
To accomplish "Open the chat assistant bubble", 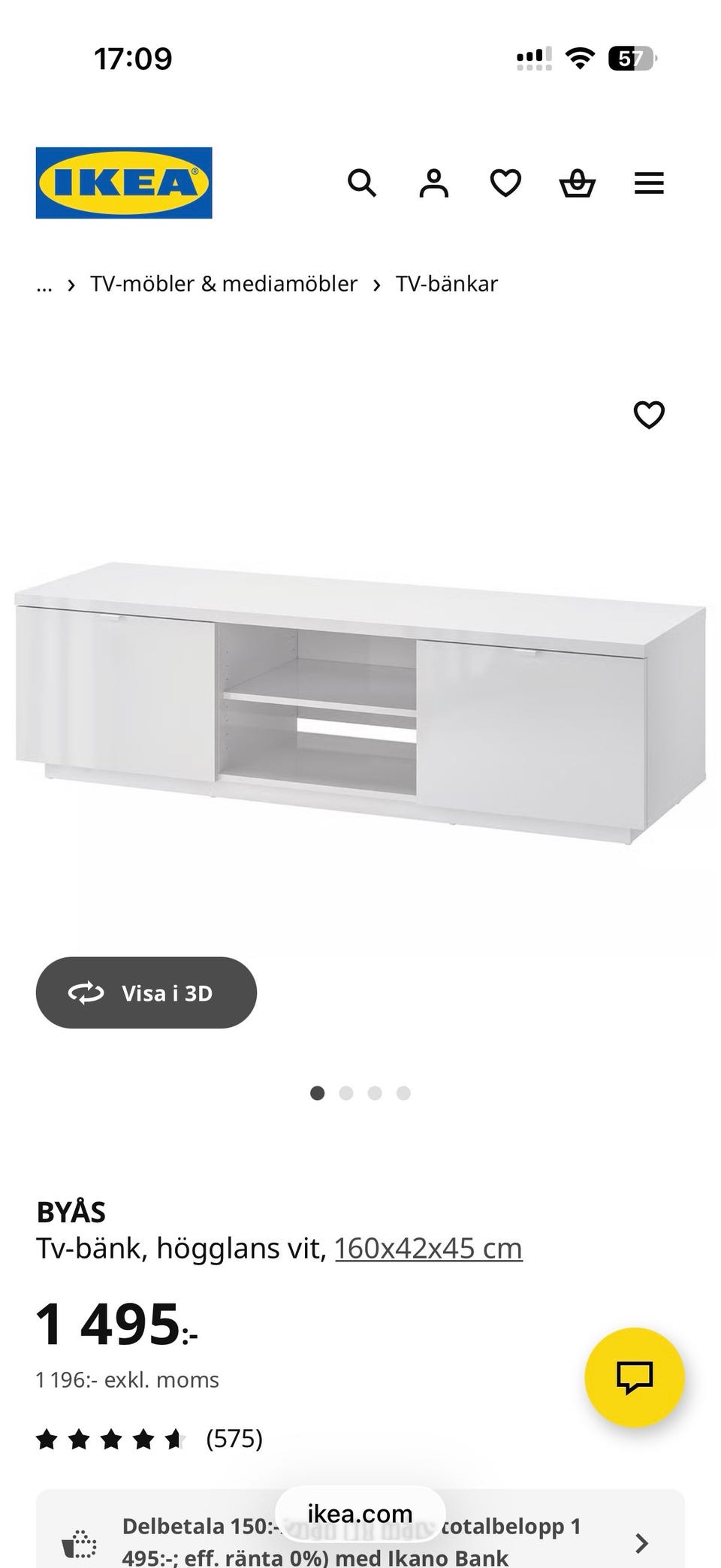I will pos(635,1377).
